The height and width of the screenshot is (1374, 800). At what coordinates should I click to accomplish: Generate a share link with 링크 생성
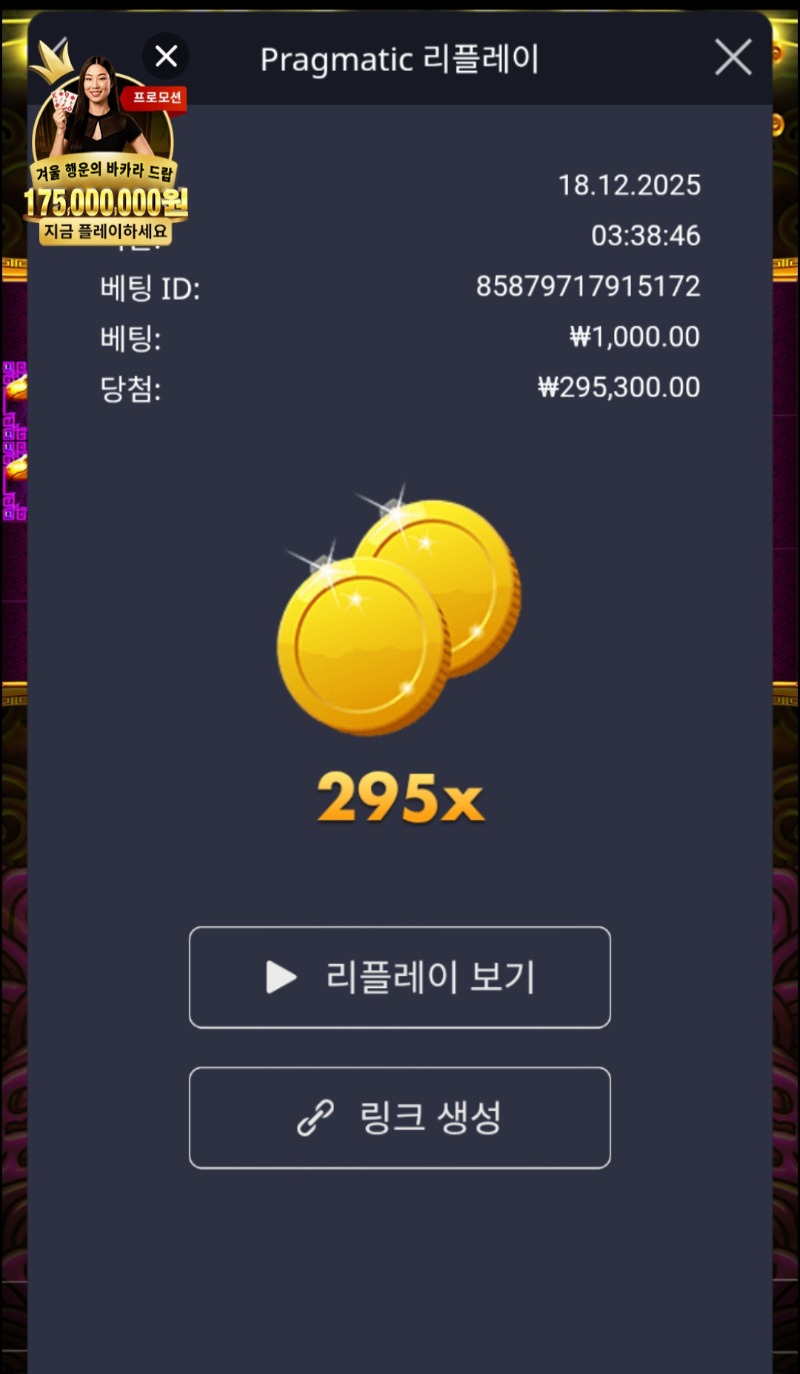[400, 1117]
